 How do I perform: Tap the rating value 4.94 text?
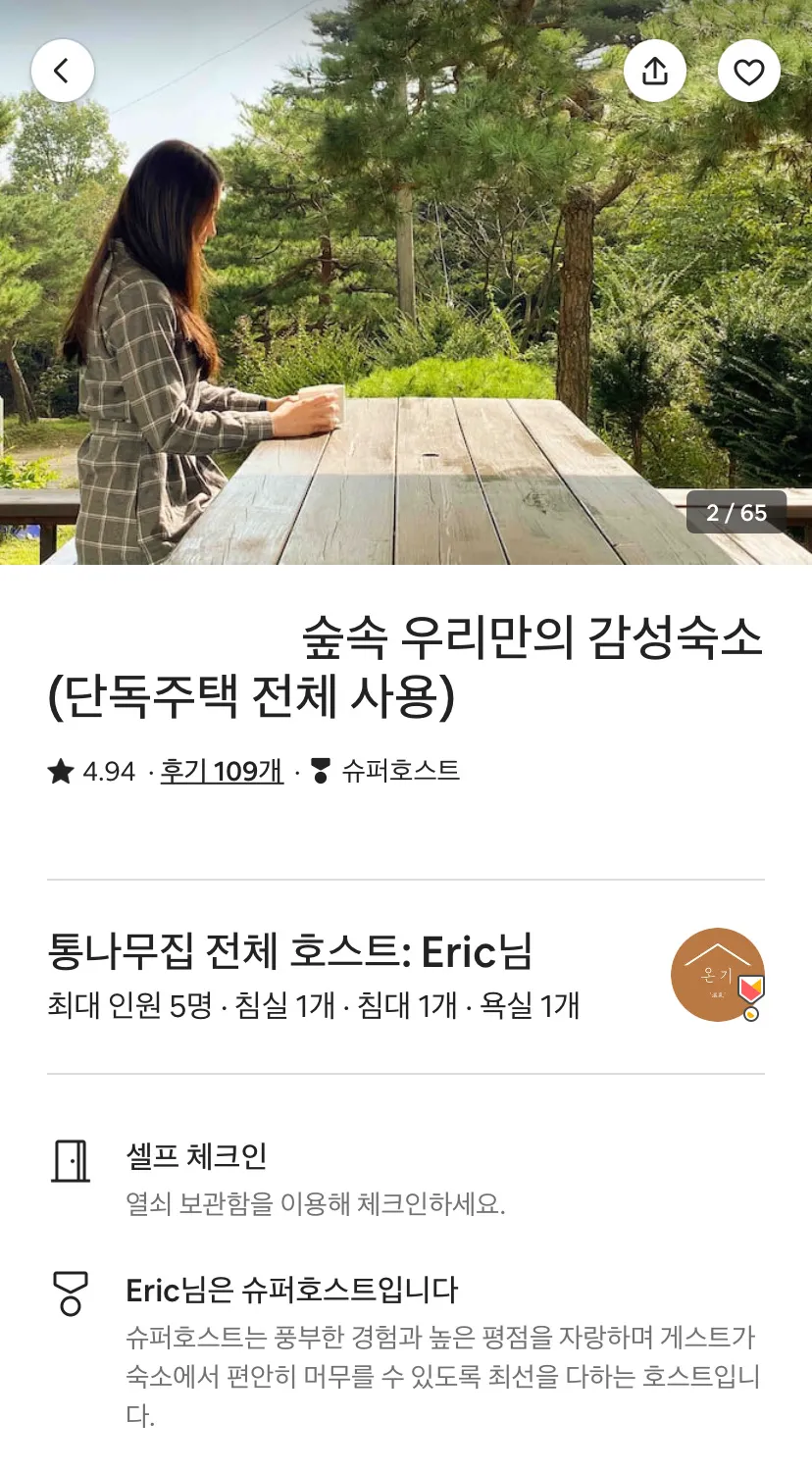108,771
